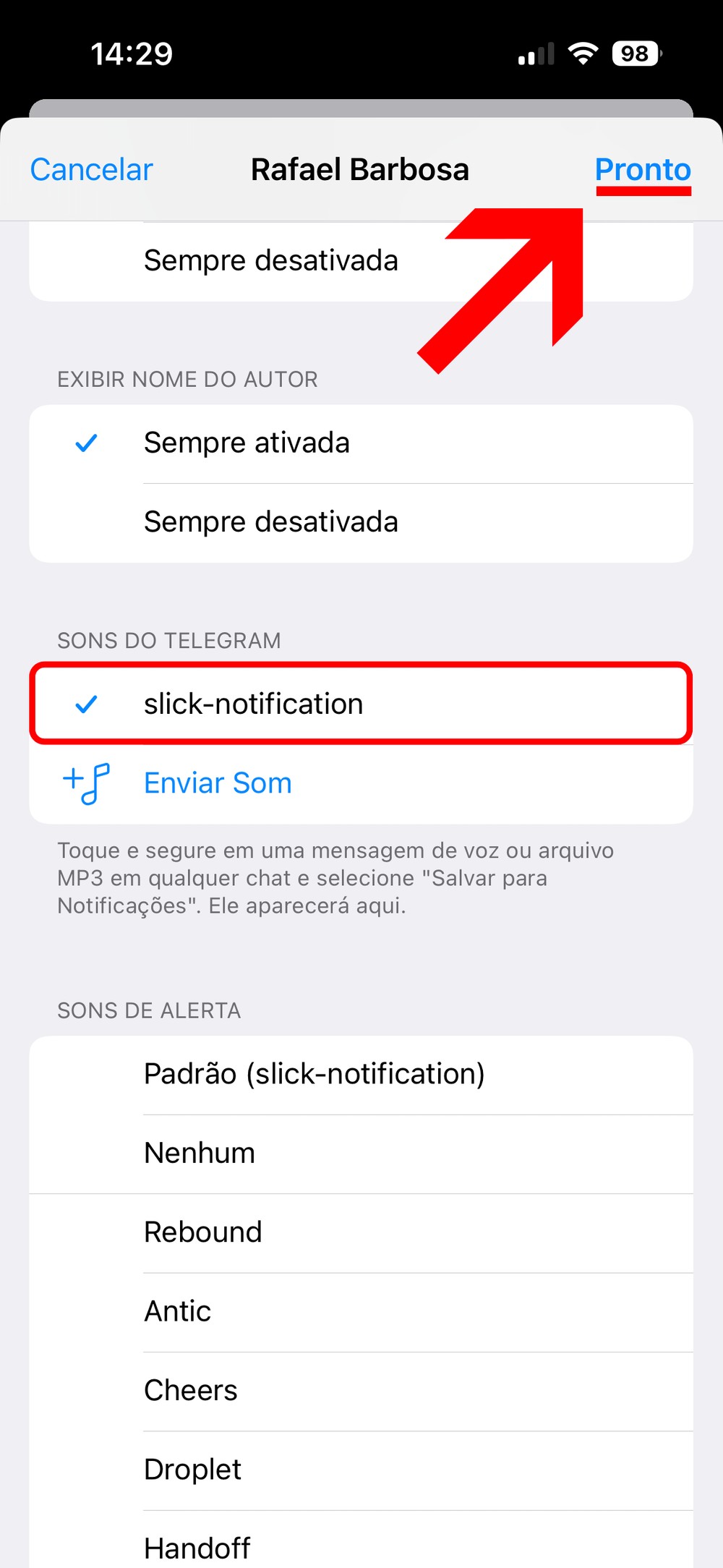The height and width of the screenshot is (1568, 723).
Task: Select the Antic alert sound
Action: coord(360,1311)
